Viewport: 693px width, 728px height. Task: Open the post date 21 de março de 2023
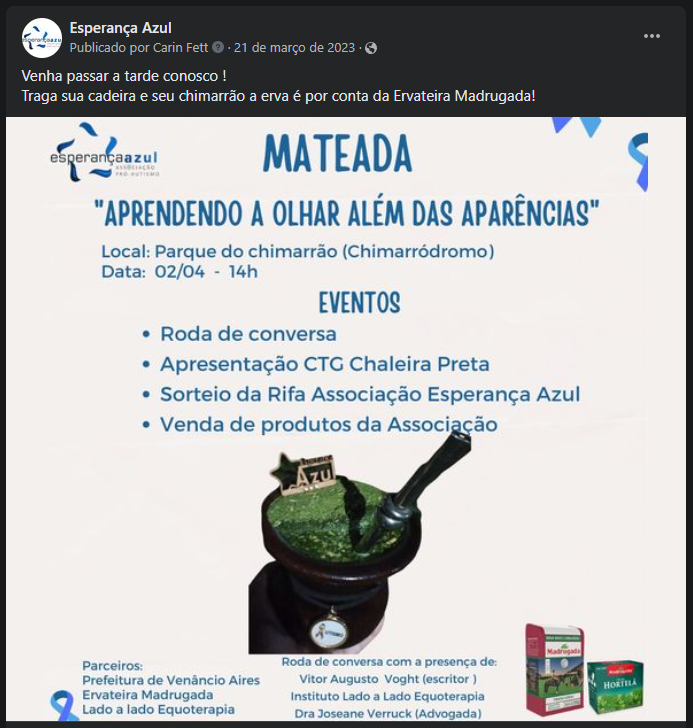tap(295, 47)
